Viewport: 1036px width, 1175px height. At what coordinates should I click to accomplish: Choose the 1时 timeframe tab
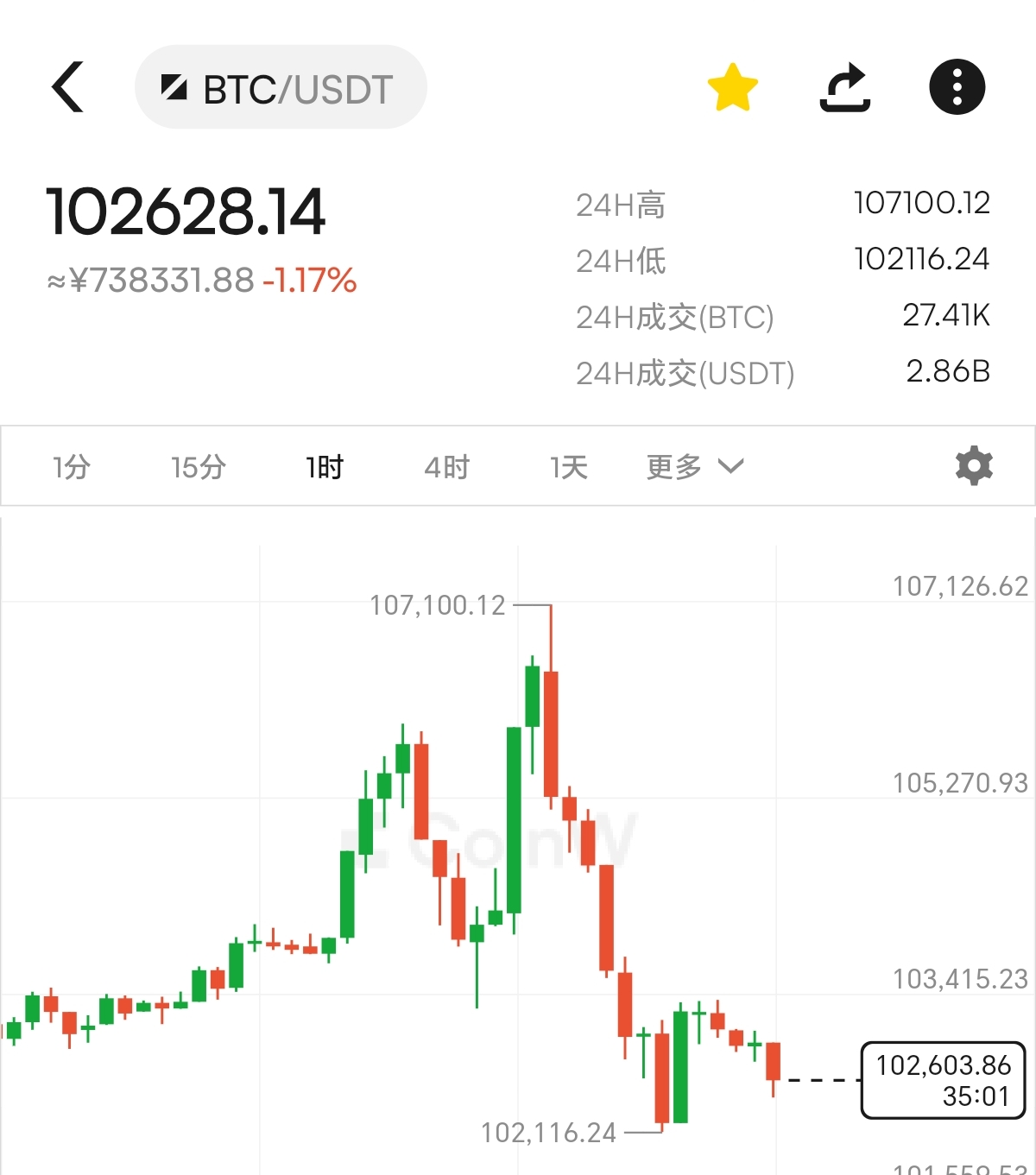(x=325, y=467)
